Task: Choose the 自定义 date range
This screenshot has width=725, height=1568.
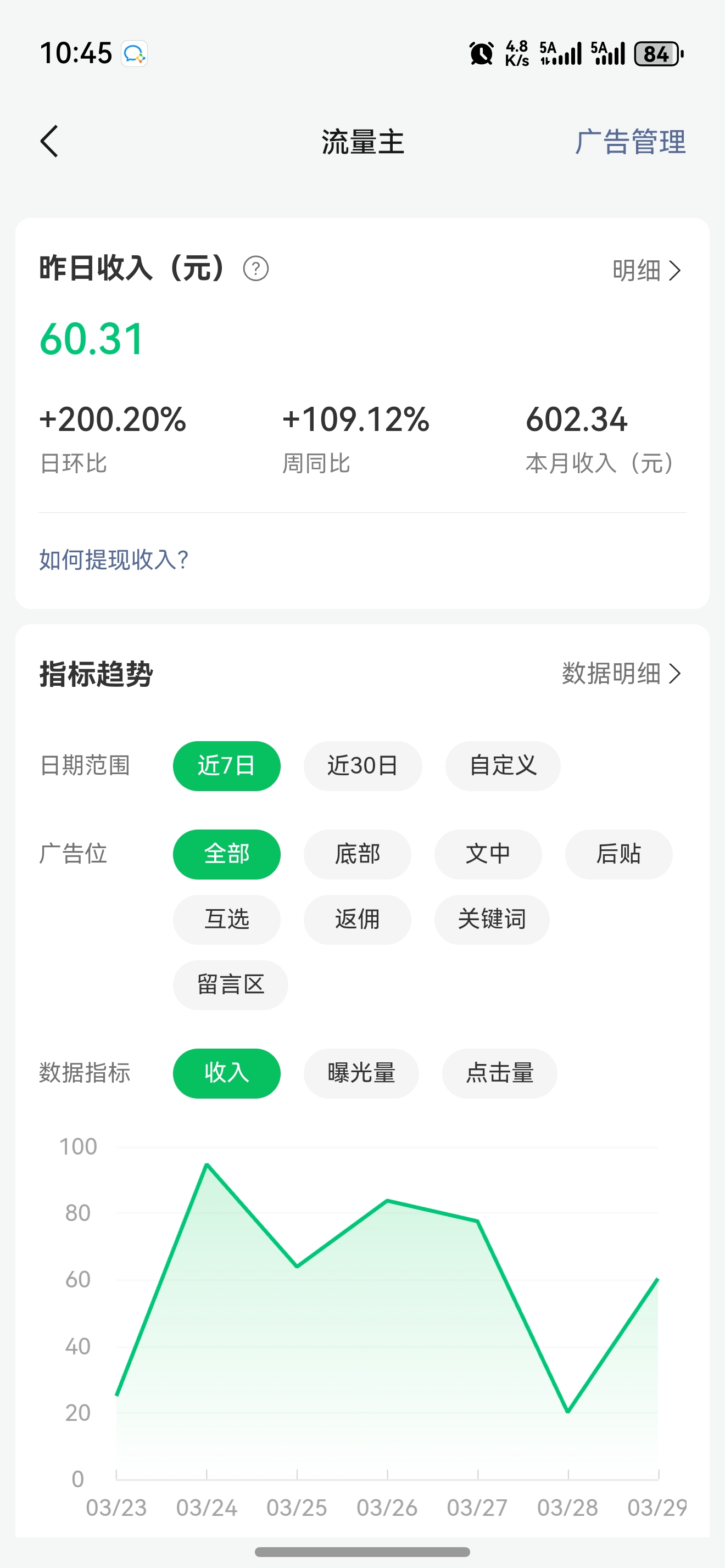Action: [502, 766]
